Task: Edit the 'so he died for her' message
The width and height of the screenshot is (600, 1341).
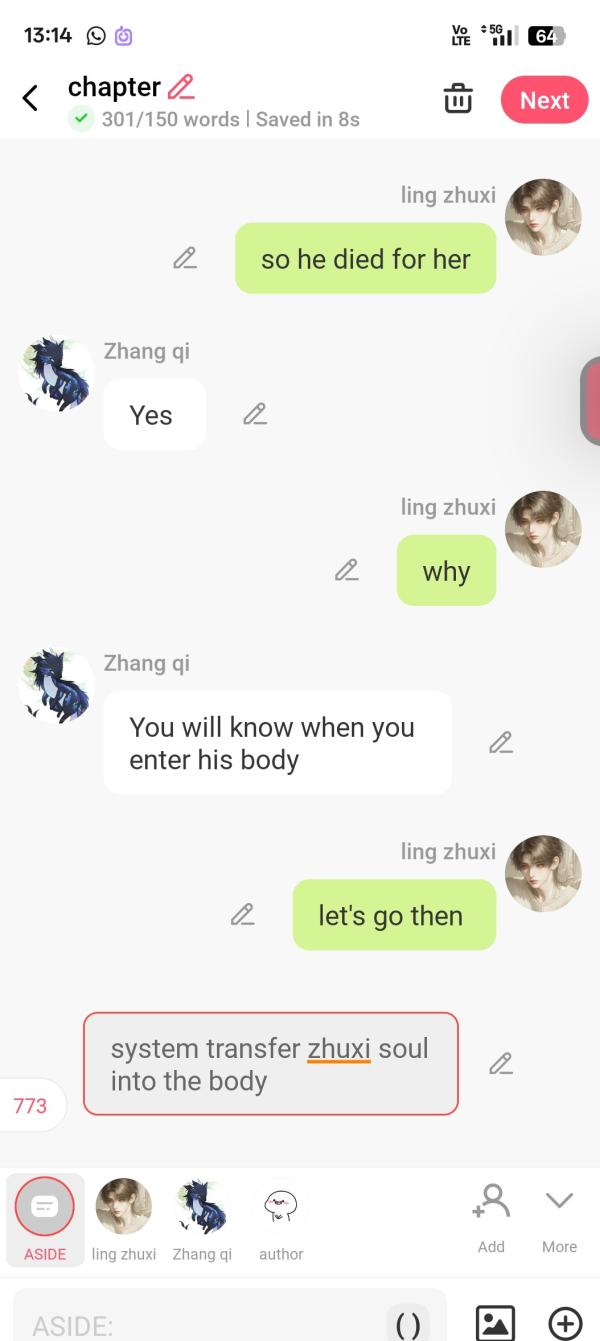Action: point(185,258)
